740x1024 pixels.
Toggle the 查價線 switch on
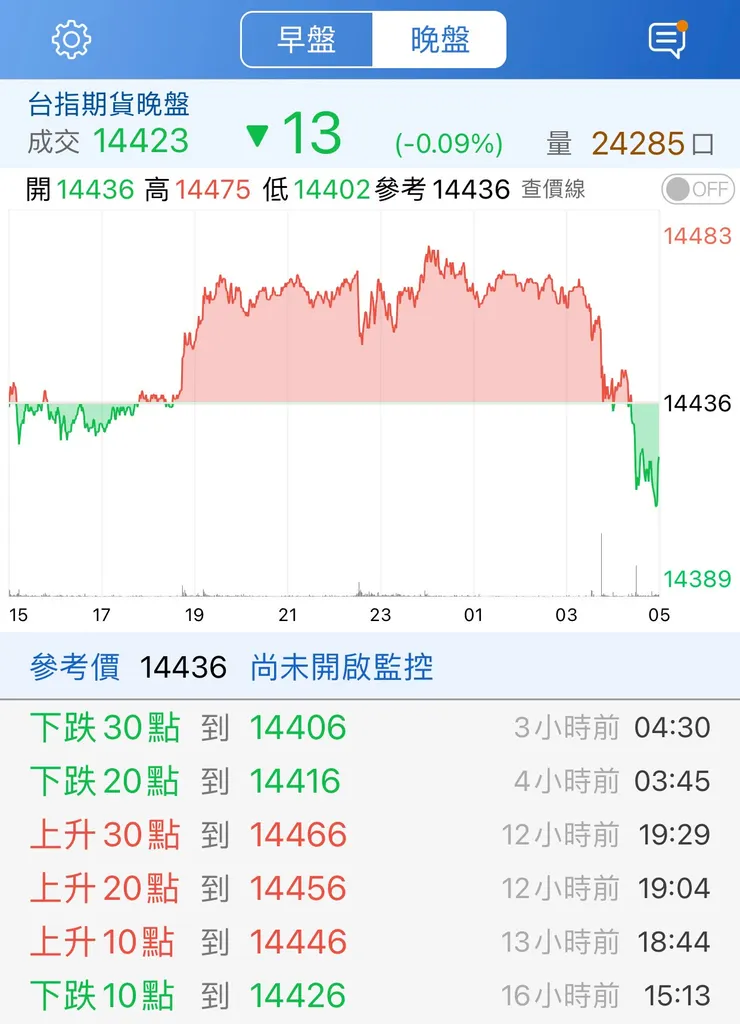698,189
